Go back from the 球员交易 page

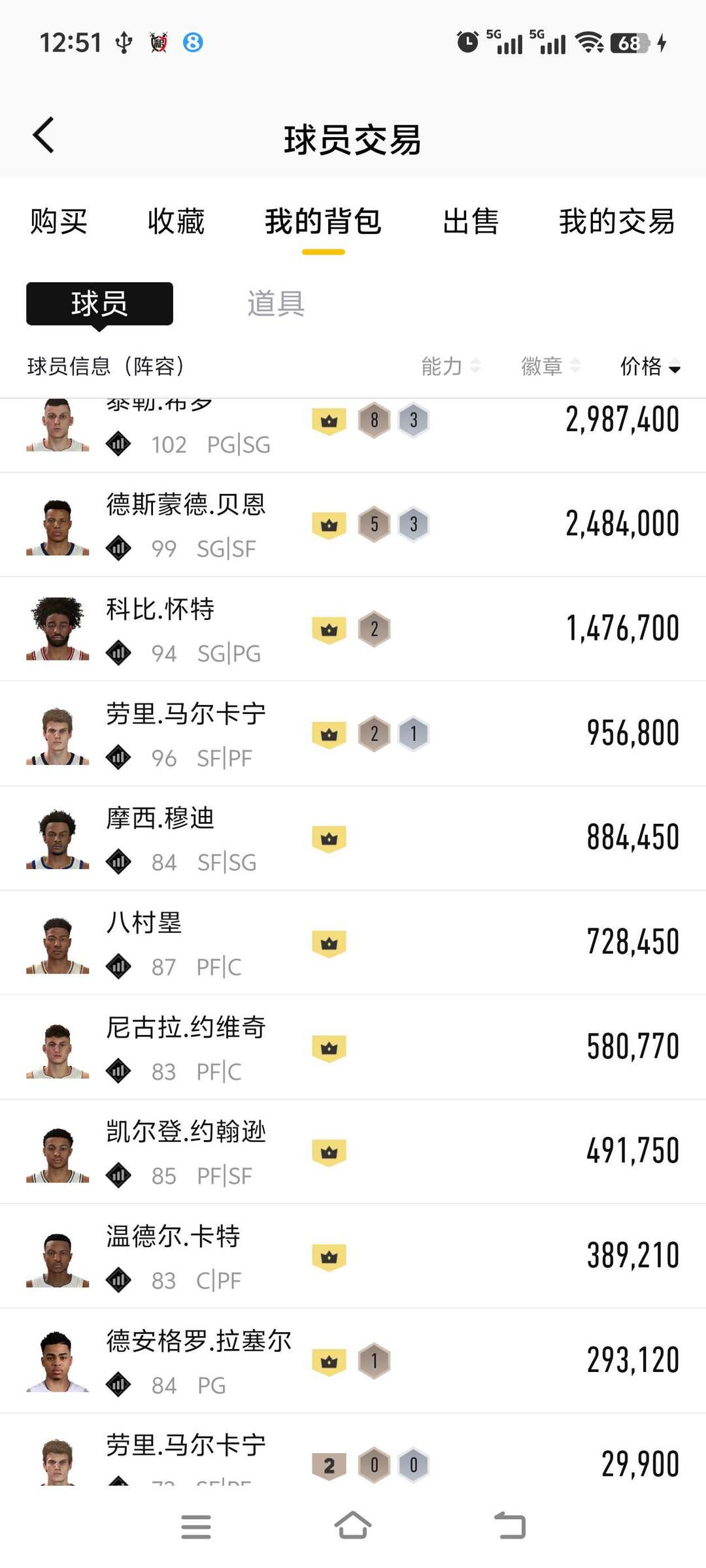click(x=44, y=136)
